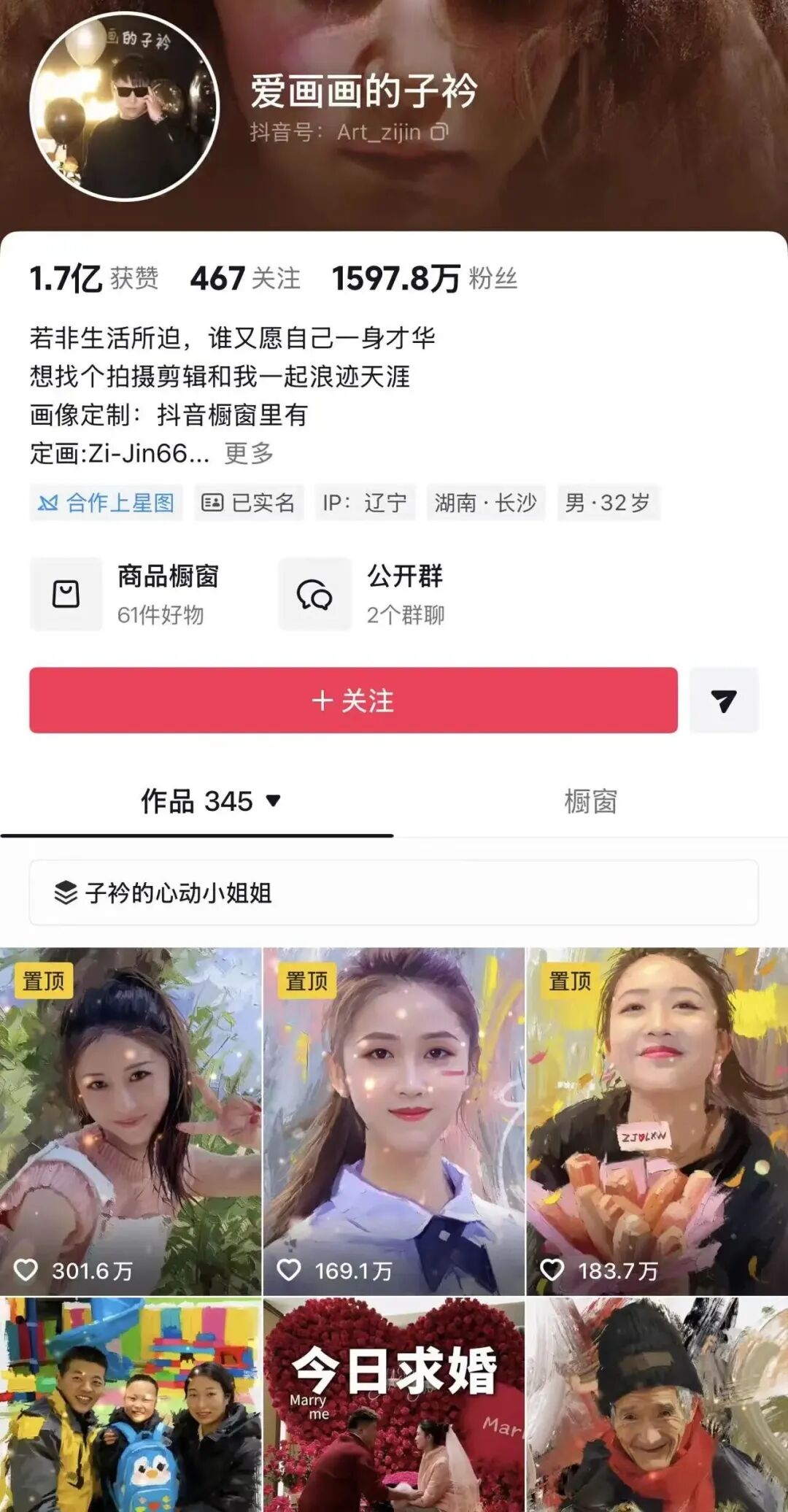The height and width of the screenshot is (1512, 788).
Task: Play the pinned video with 183.7万 likes
Action: [657, 1120]
